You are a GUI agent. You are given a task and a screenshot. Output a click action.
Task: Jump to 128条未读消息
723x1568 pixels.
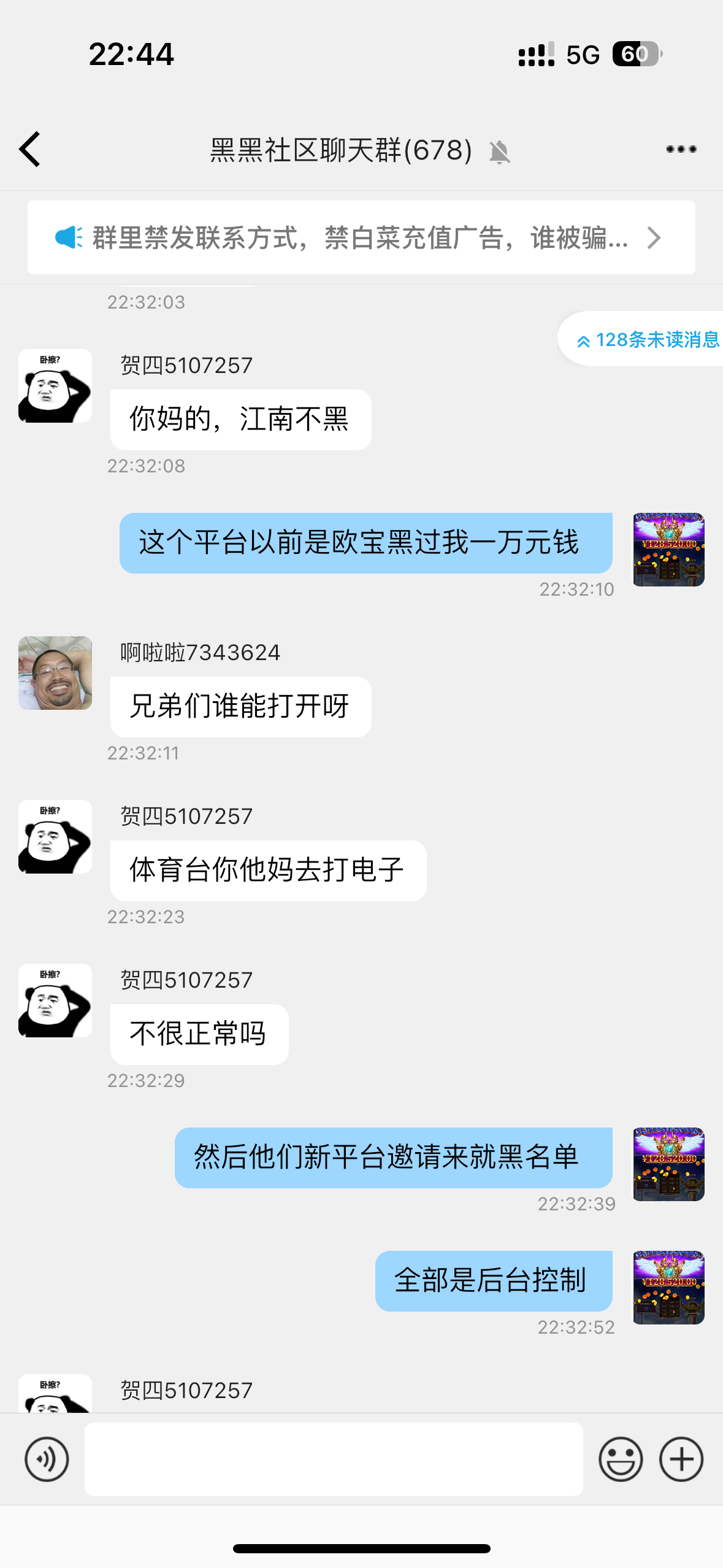pos(647,339)
